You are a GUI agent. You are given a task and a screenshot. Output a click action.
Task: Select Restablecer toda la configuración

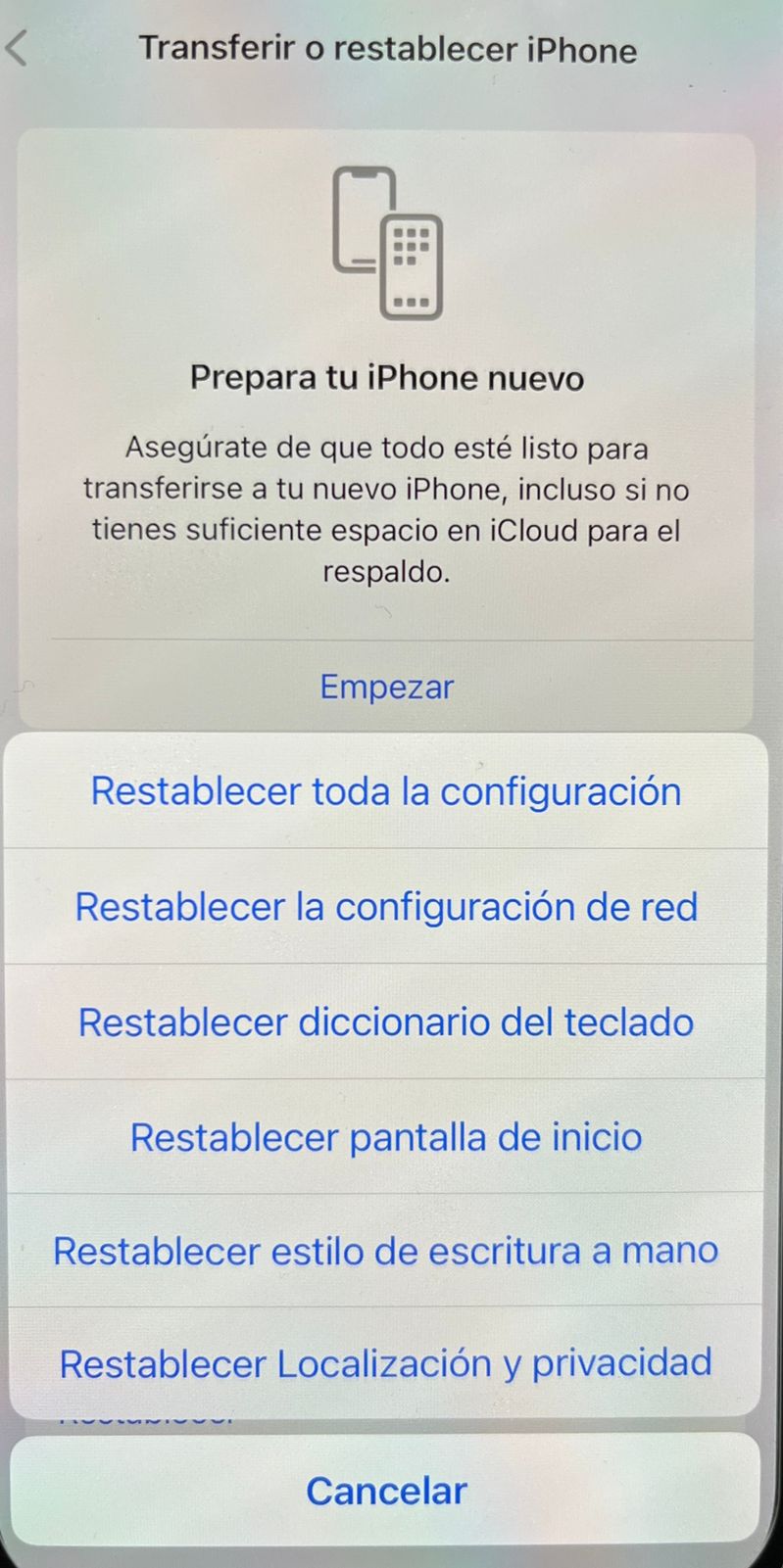(x=386, y=791)
